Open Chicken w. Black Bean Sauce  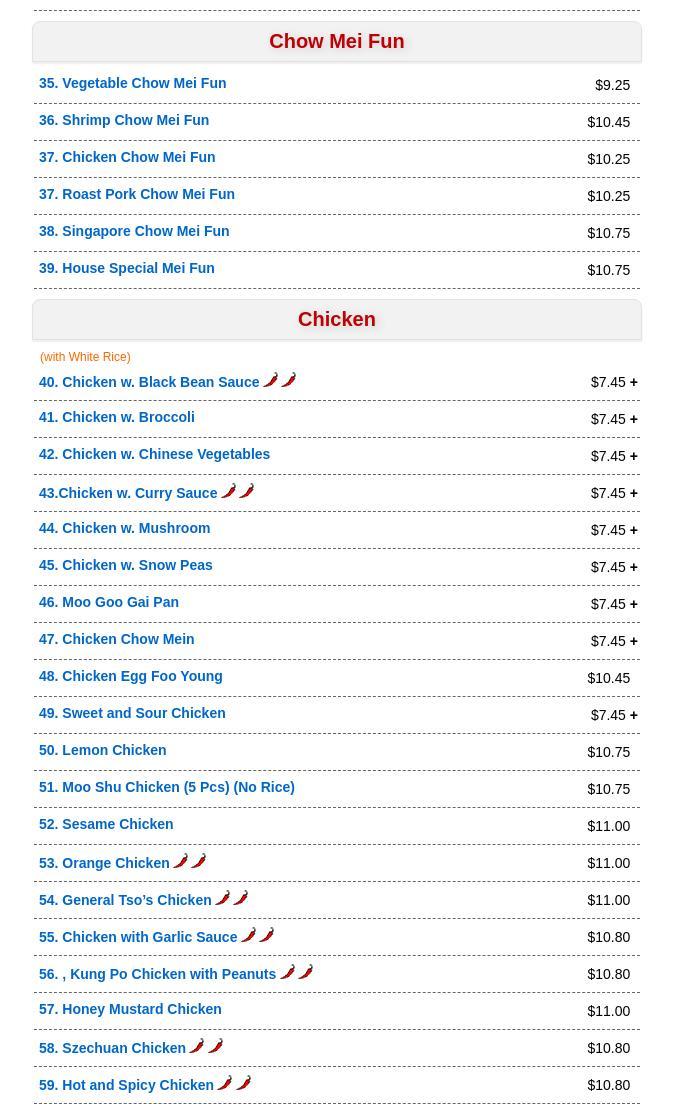(x=149, y=382)
